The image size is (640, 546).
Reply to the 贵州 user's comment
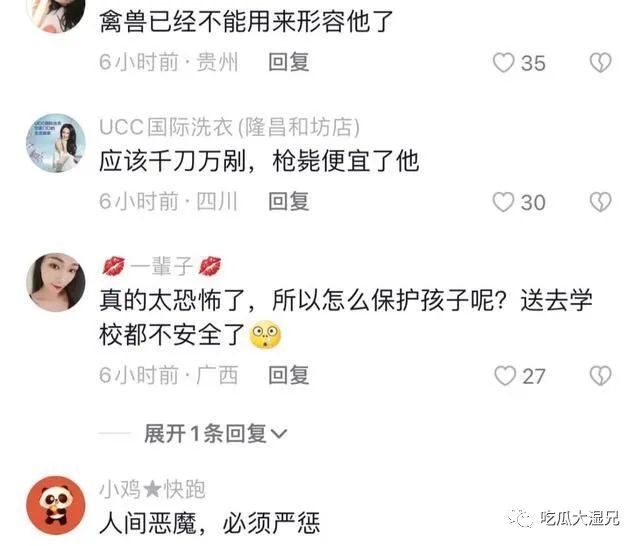[x=289, y=63]
